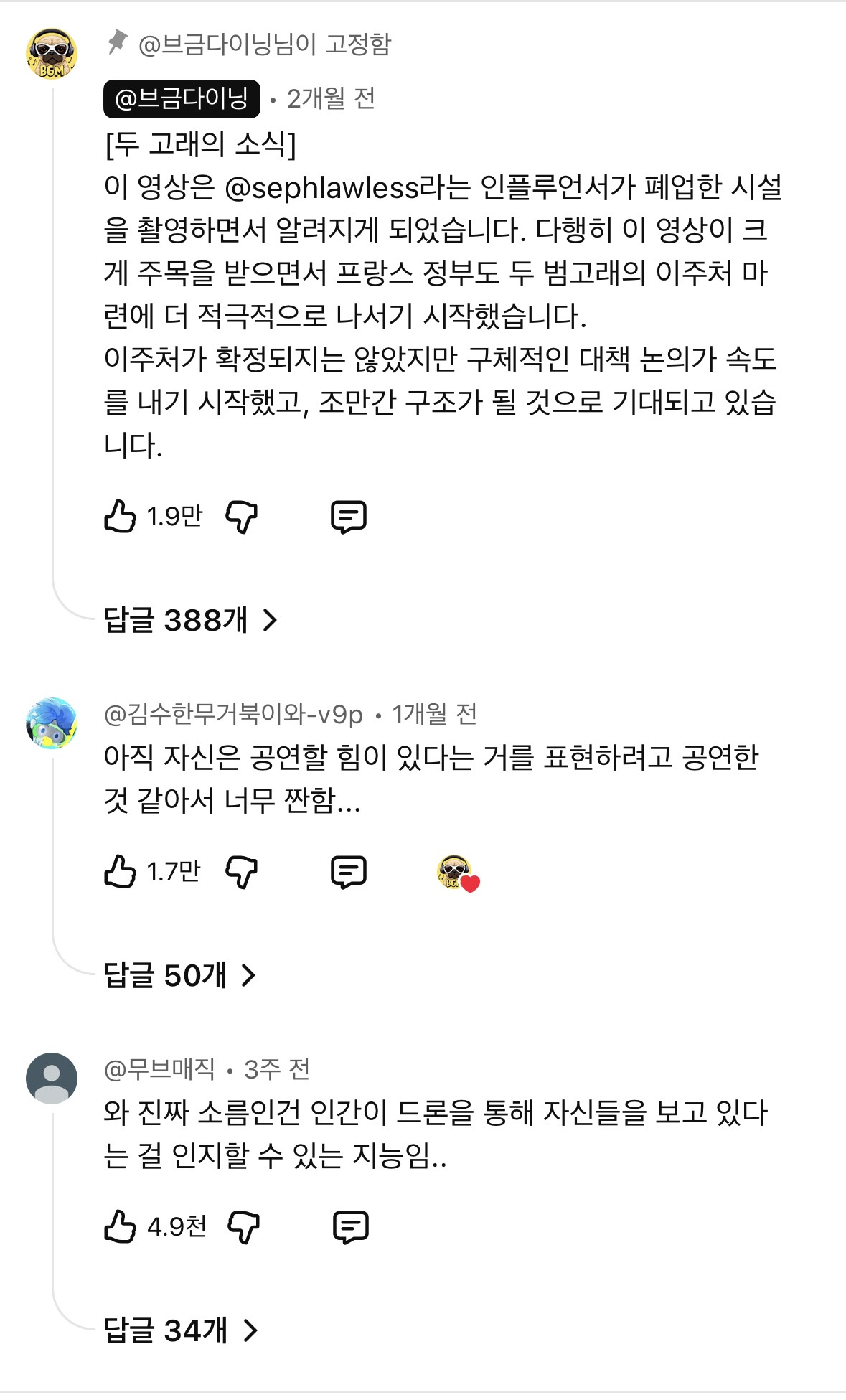Like the pinned comment by @브금다이닝
This screenshot has height=1400, width=846.
120,516
